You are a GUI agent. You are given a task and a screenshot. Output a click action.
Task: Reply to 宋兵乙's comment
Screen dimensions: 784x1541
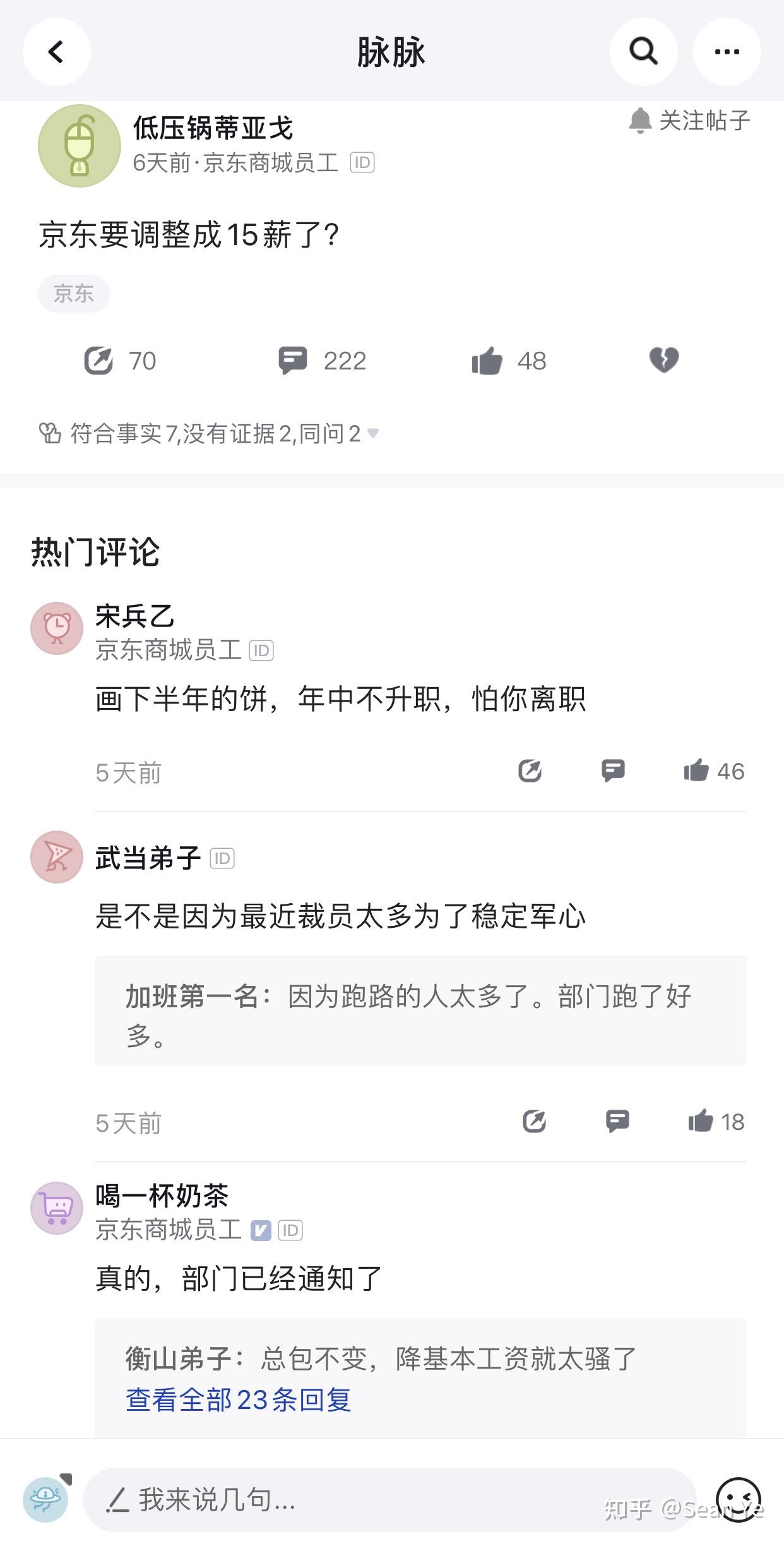tap(613, 770)
